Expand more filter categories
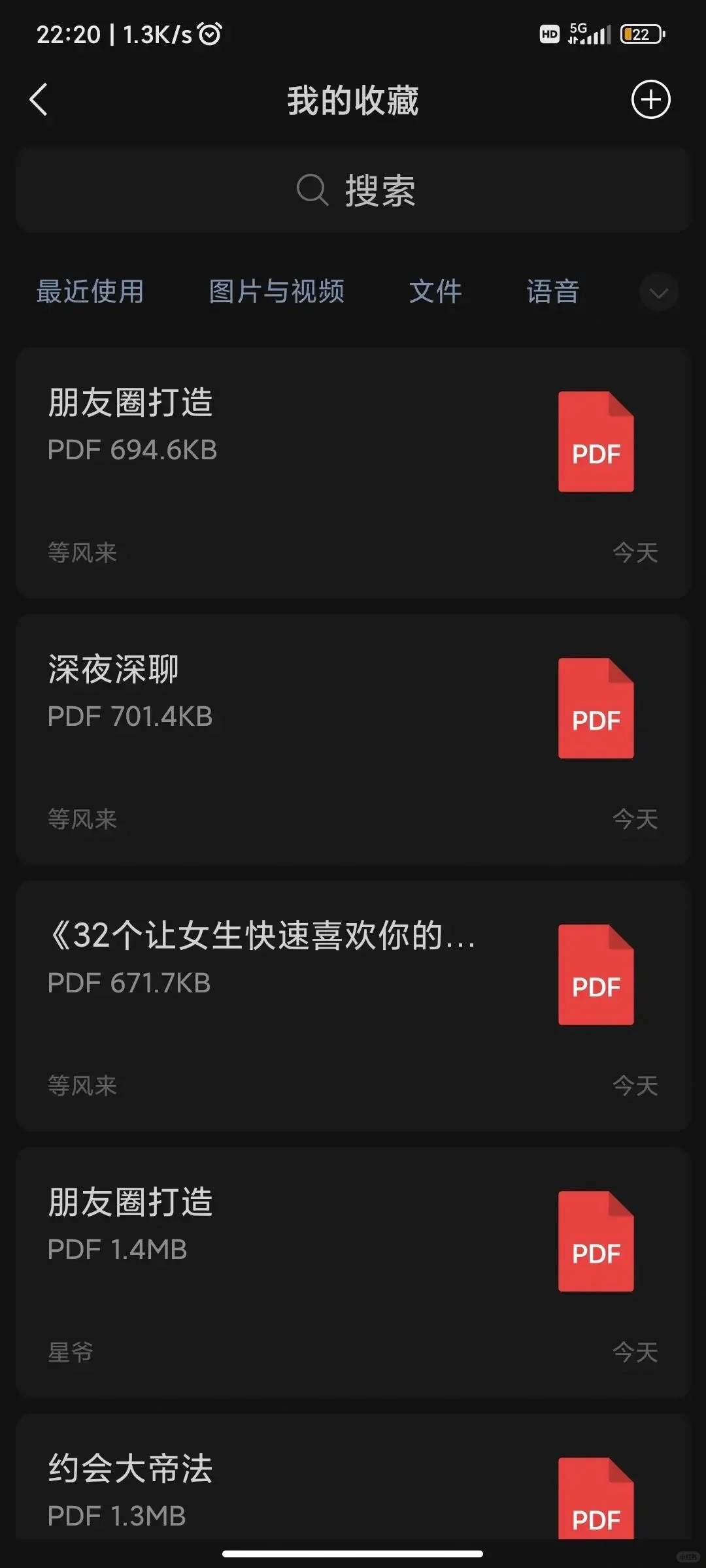The width and height of the screenshot is (706, 1568). coord(658,292)
